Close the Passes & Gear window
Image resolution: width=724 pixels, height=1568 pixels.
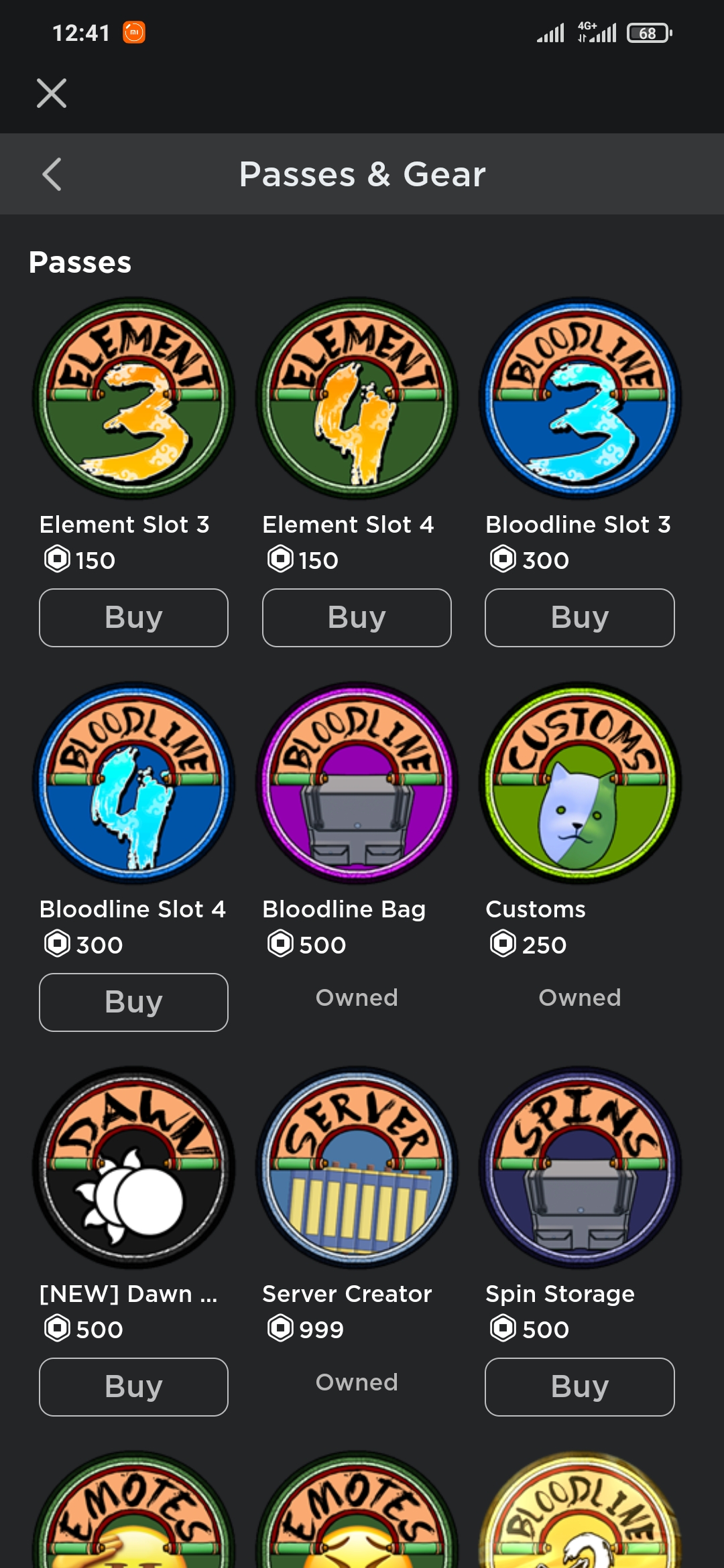pos(52,93)
